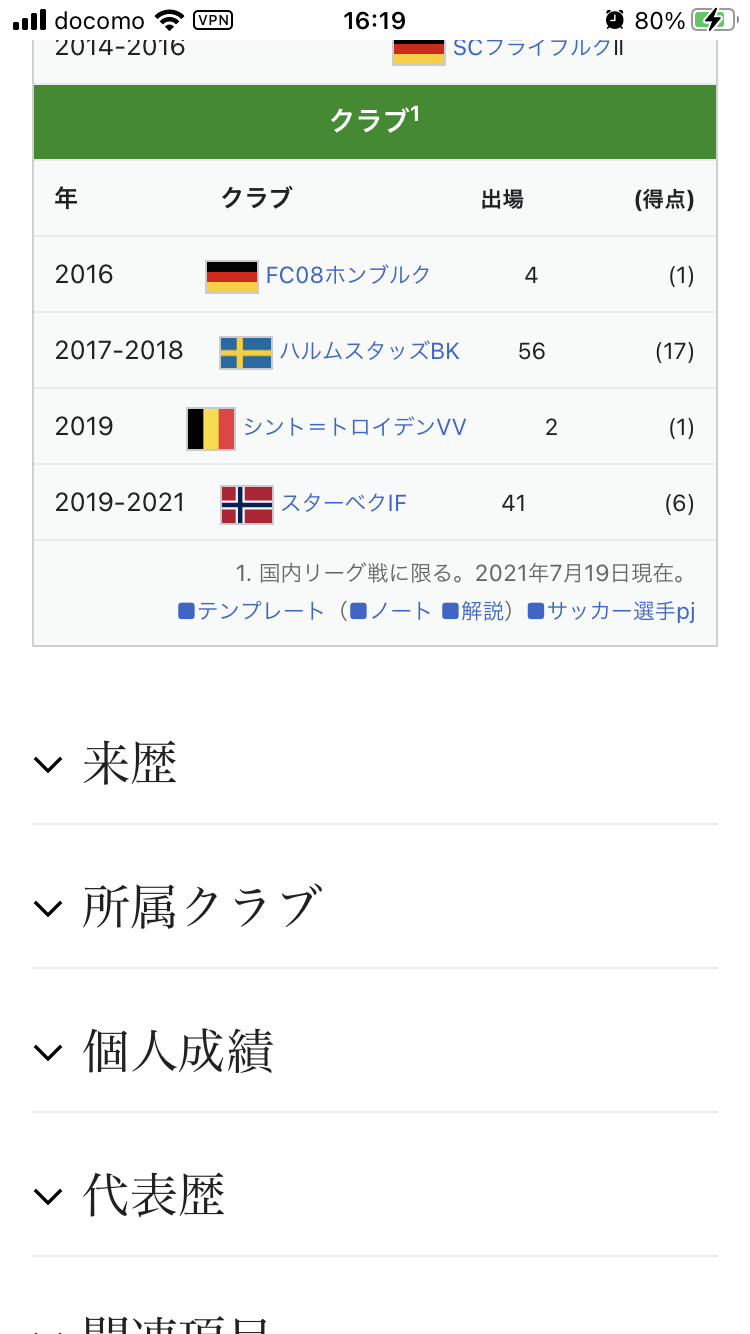Open the SCフライブルクII link
Viewport: 750px width, 1334px height.
point(537,47)
